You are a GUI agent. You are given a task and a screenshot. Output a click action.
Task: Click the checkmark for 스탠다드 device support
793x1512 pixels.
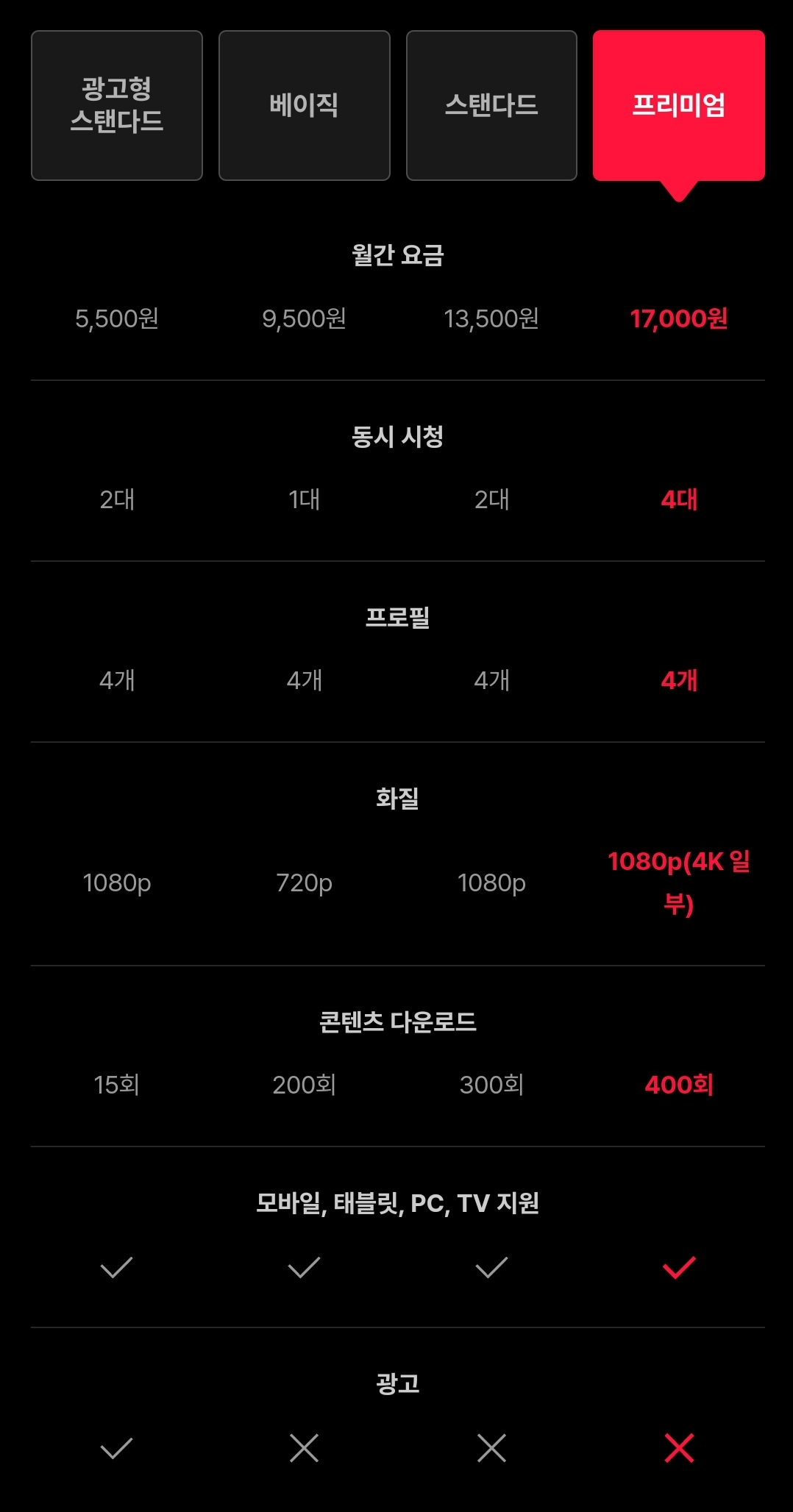point(491,1267)
